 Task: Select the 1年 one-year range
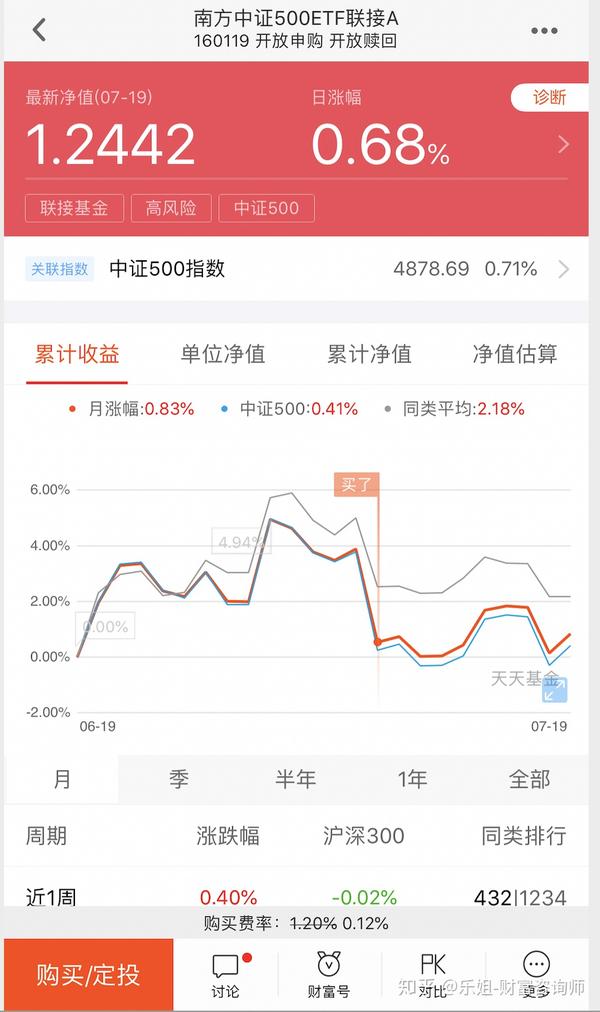point(412,779)
